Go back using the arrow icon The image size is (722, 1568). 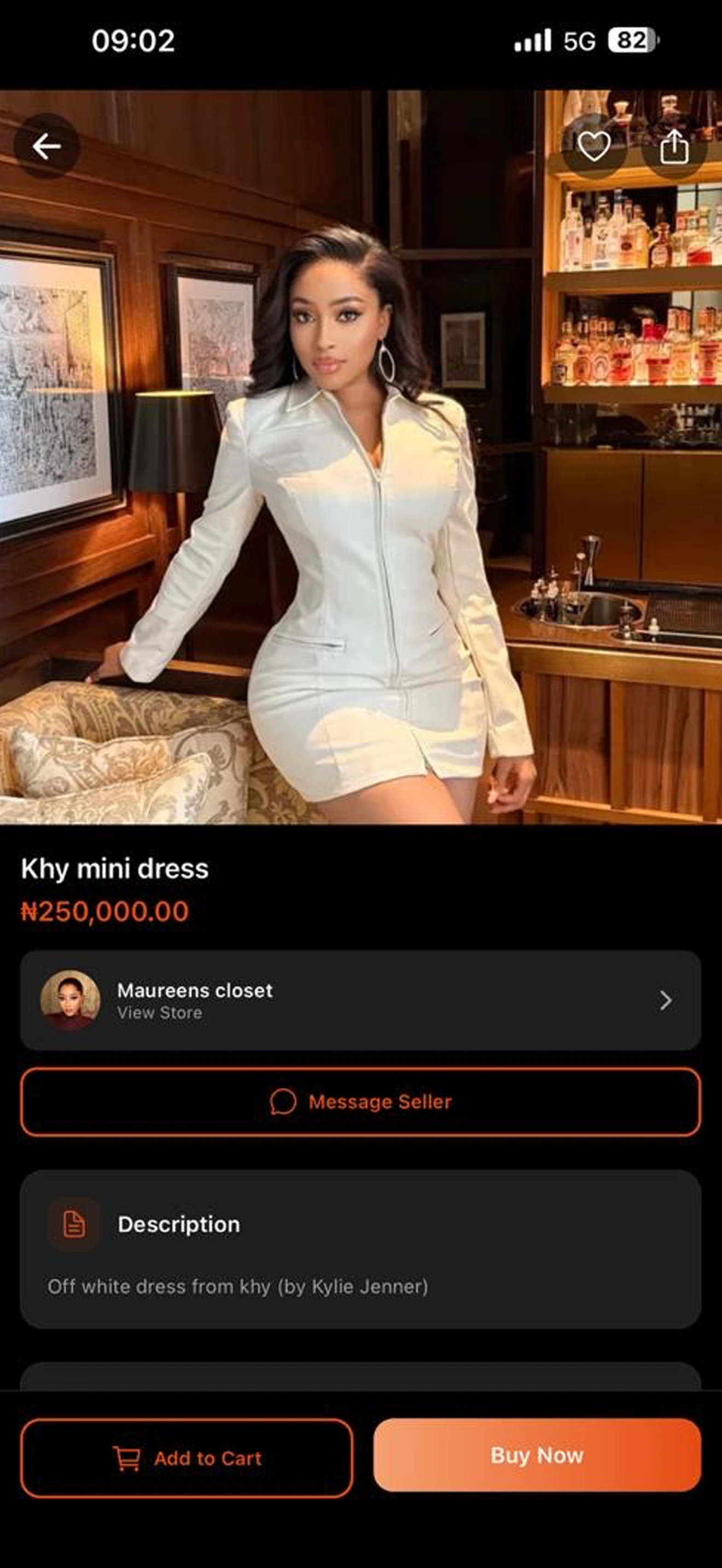(x=47, y=146)
